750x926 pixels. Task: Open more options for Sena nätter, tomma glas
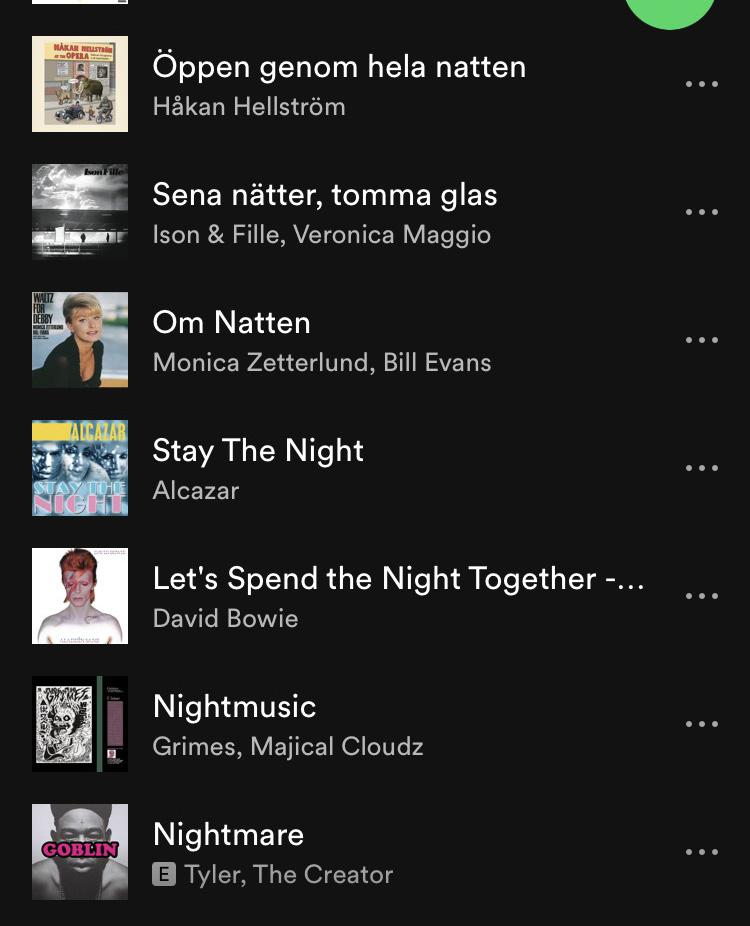702,212
